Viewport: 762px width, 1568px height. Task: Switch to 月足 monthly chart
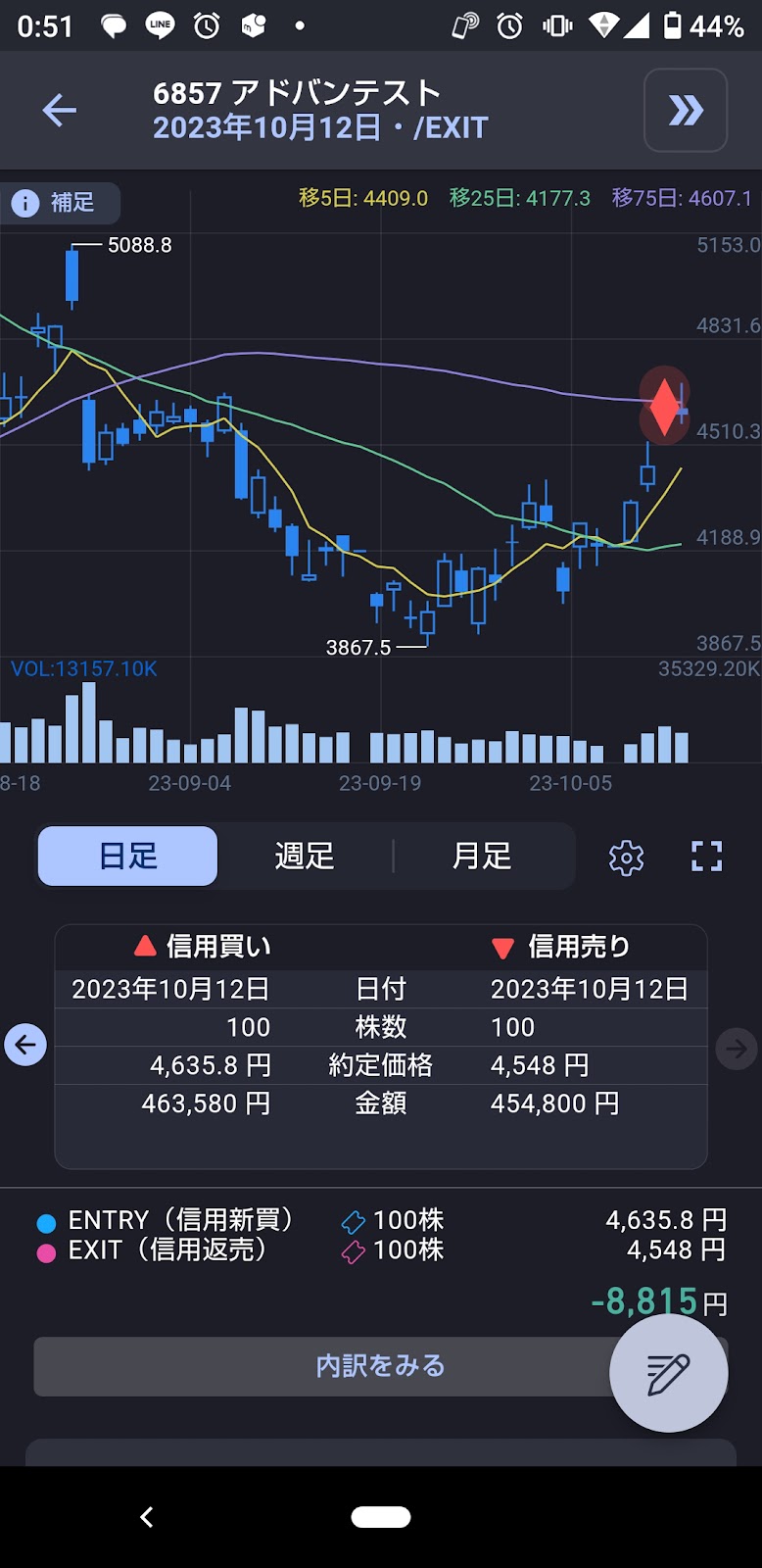coord(482,856)
